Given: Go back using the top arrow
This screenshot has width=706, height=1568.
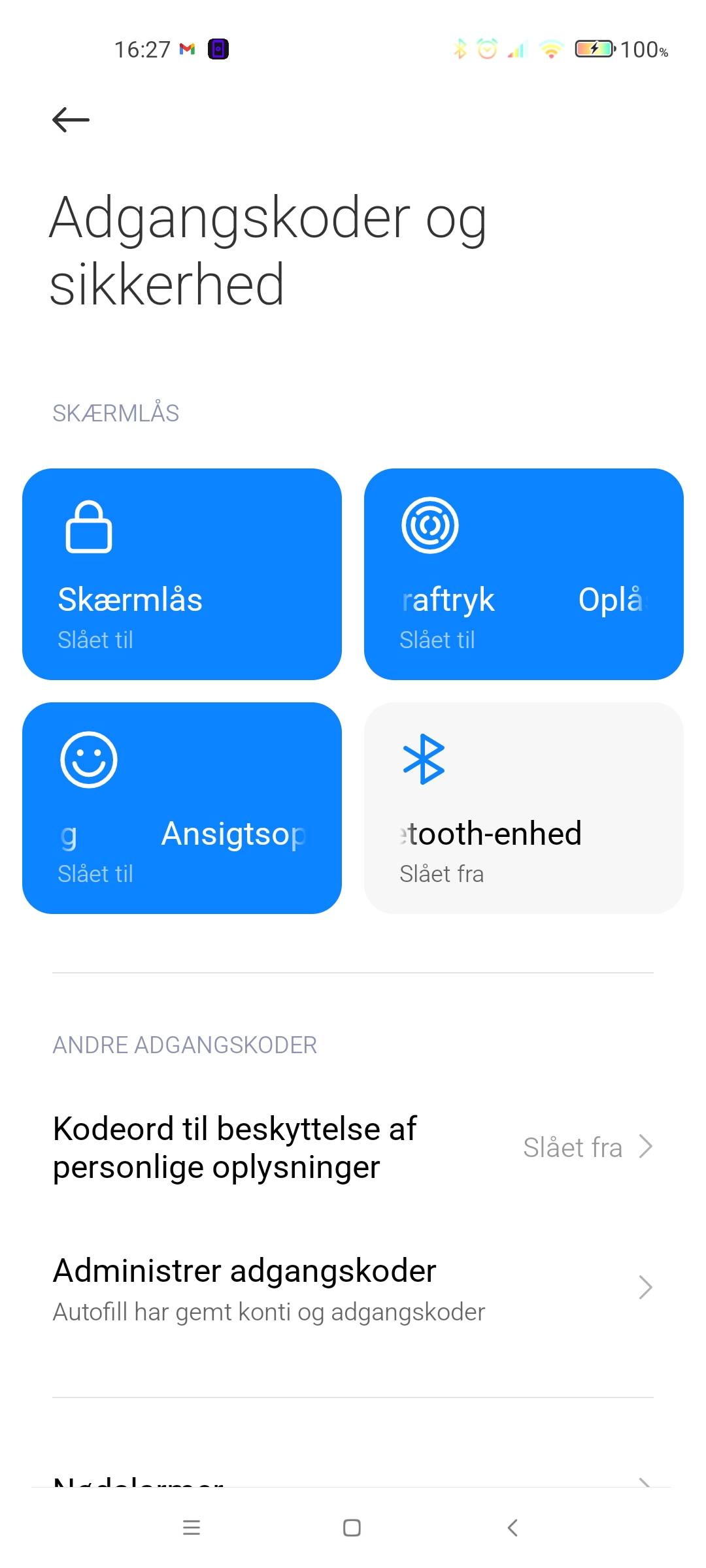Looking at the screenshot, I should pyautogui.click(x=71, y=120).
